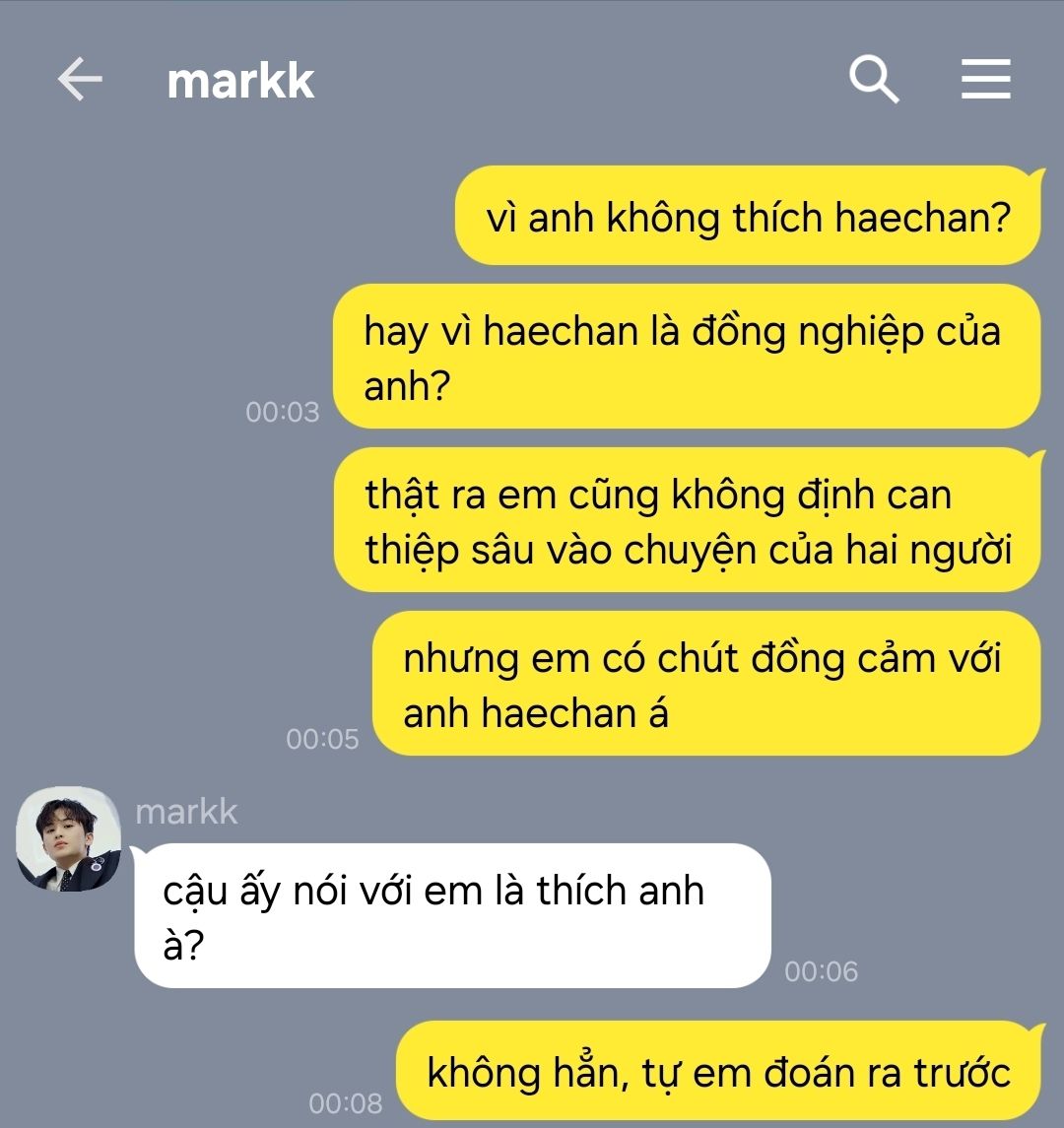Search within the markk chat
Screen dimensions: 1064x1128
pos(874,79)
